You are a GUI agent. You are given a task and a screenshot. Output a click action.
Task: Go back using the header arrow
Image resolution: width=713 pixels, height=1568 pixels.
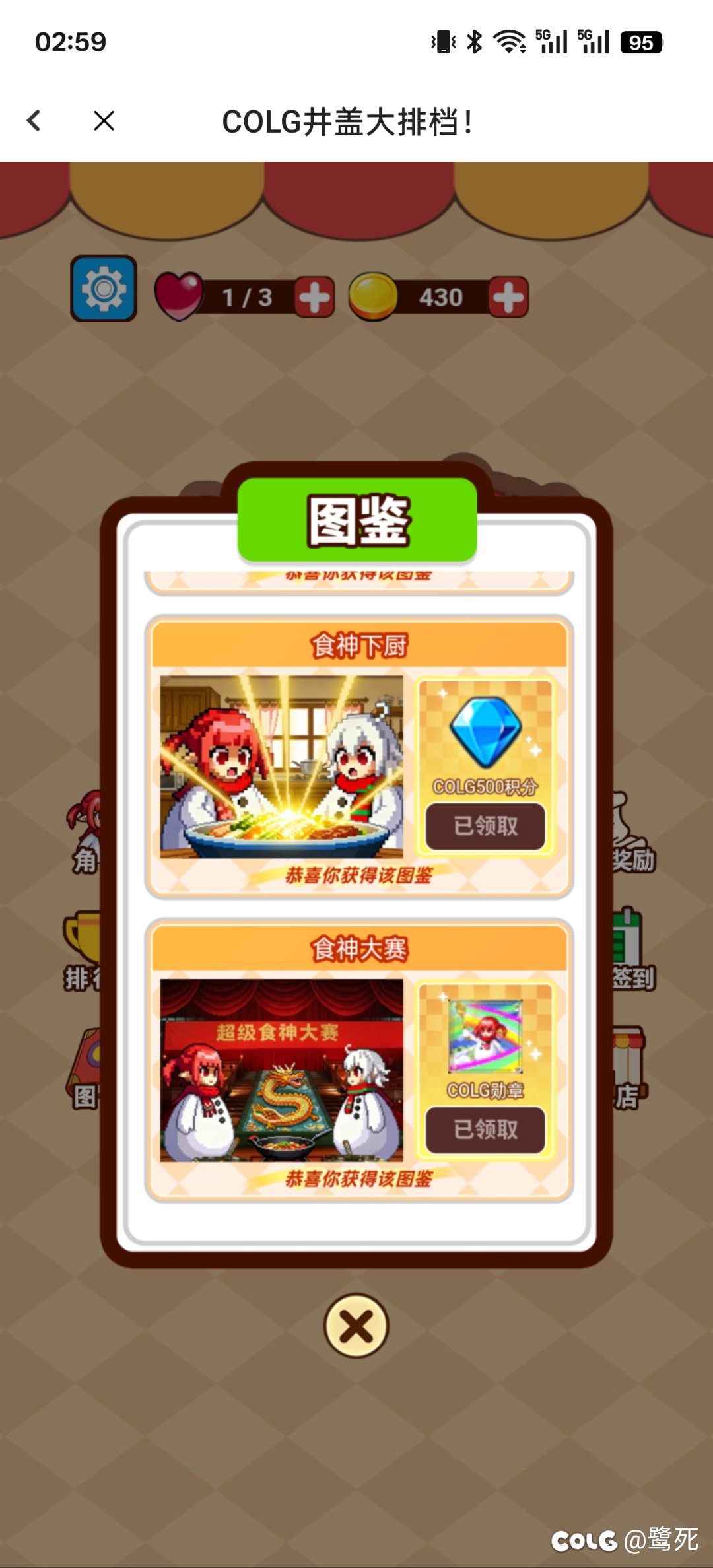(x=34, y=121)
